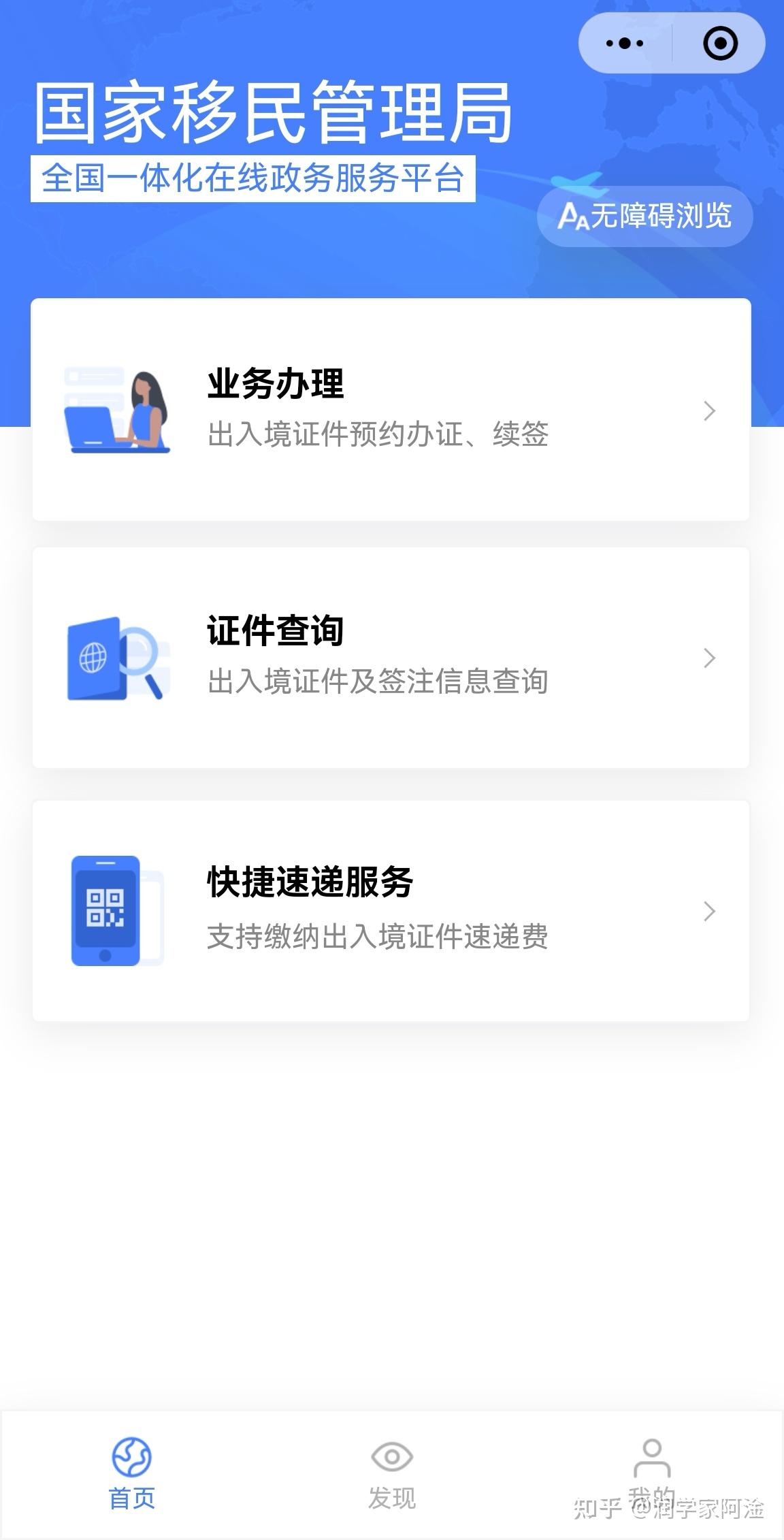784x1540 pixels.
Task: Expand the 证件查询 card via its chevron
Action: (710, 658)
